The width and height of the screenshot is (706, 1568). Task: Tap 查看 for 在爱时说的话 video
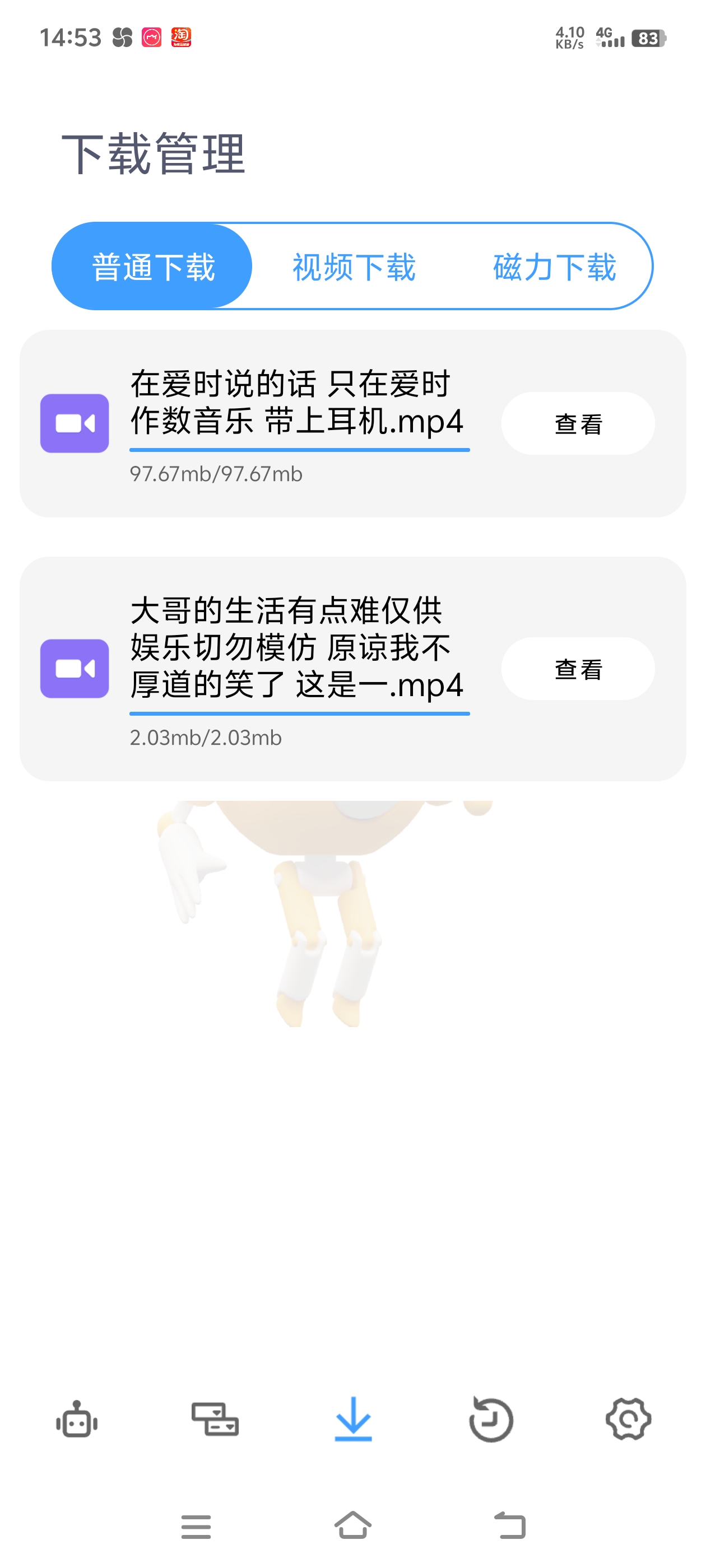click(x=578, y=424)
